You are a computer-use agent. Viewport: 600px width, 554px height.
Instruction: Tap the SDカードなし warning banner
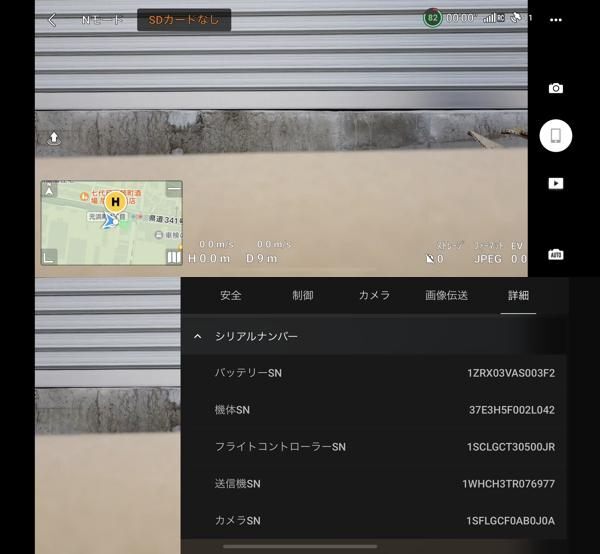click(184, 20)
